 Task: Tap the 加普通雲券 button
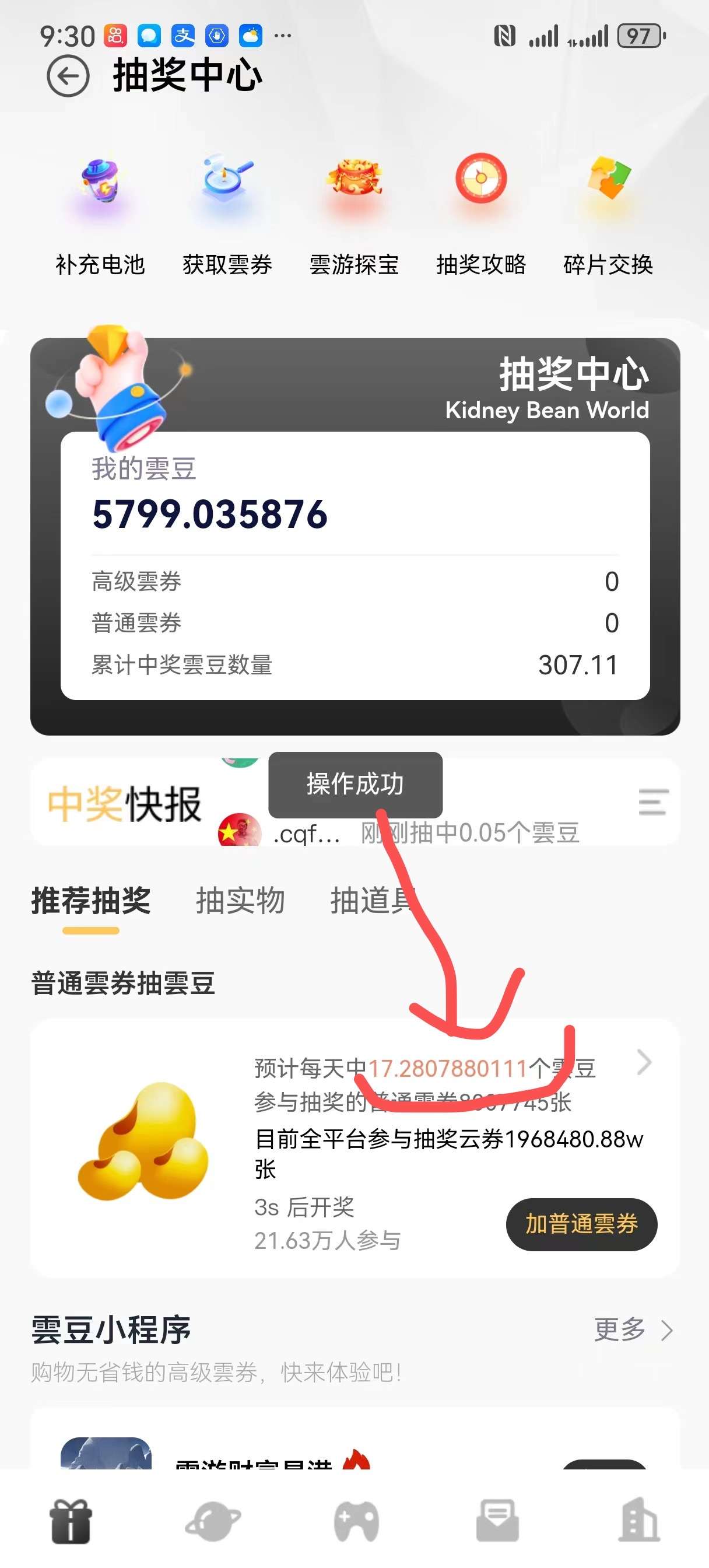click(581, 1223)
